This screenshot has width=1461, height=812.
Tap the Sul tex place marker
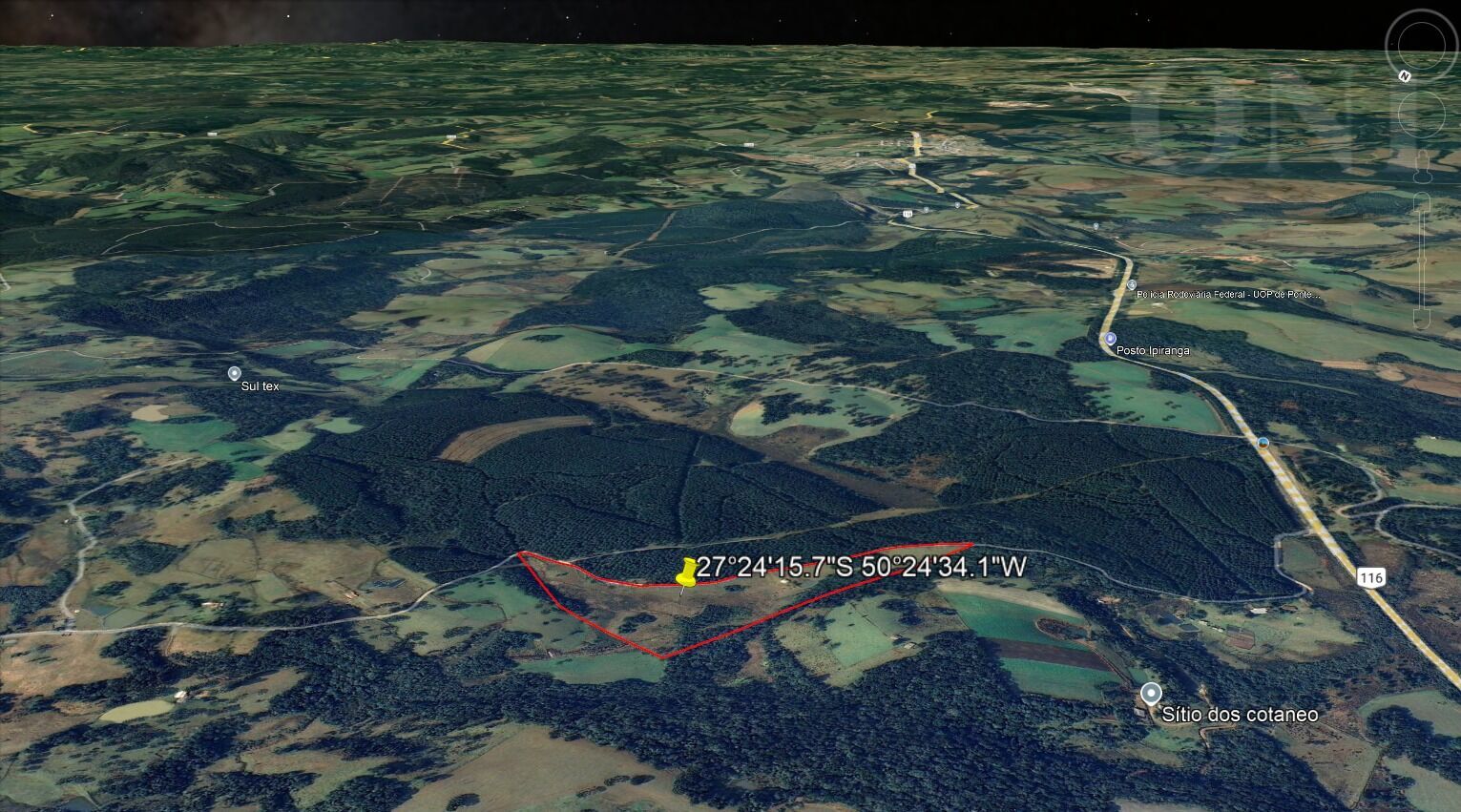[x=235, y=373]
